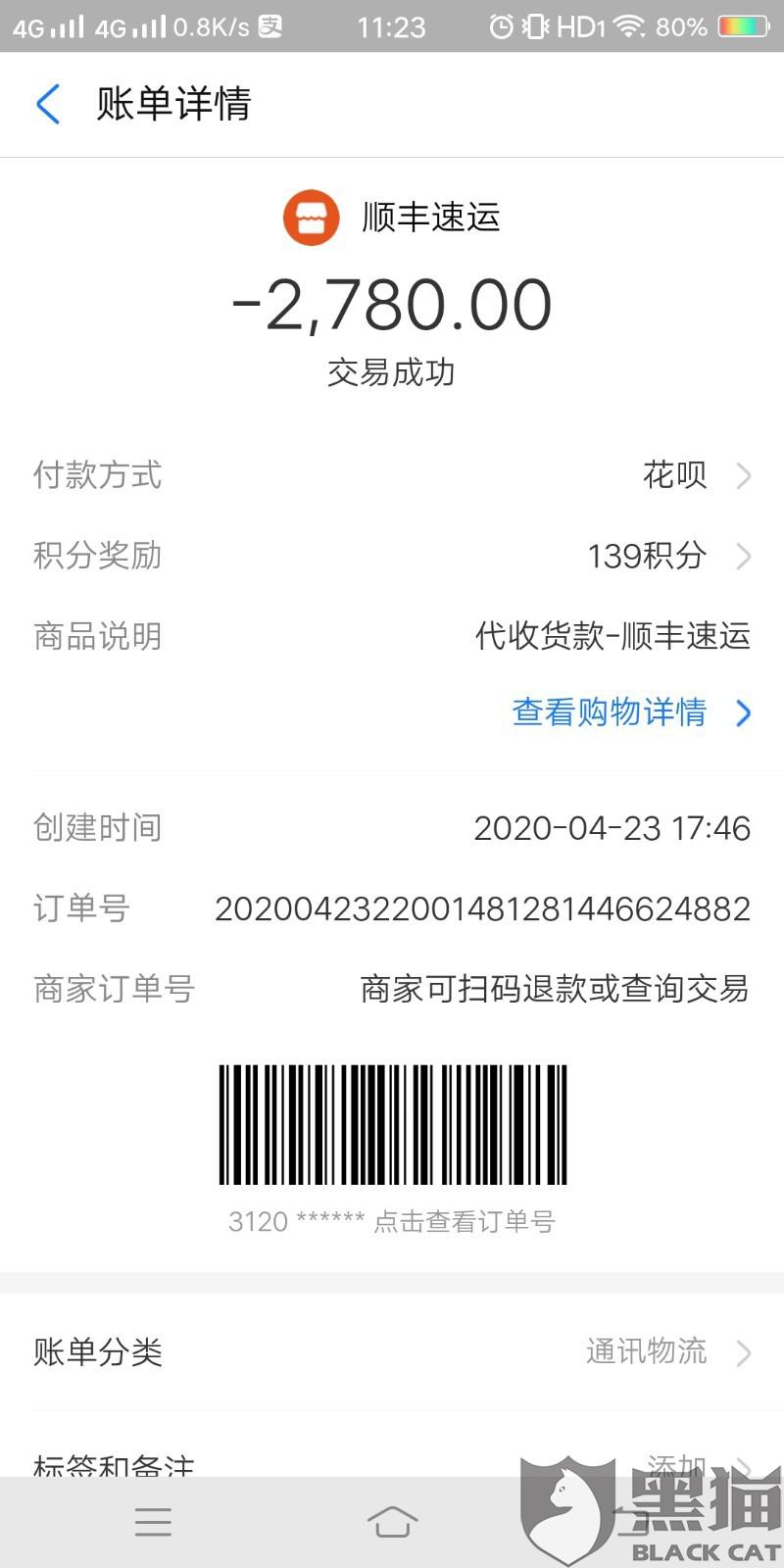Open 积分奖励 139积分 row
This screenshot has width=784, height=1568.
click(x=392, y=556)
